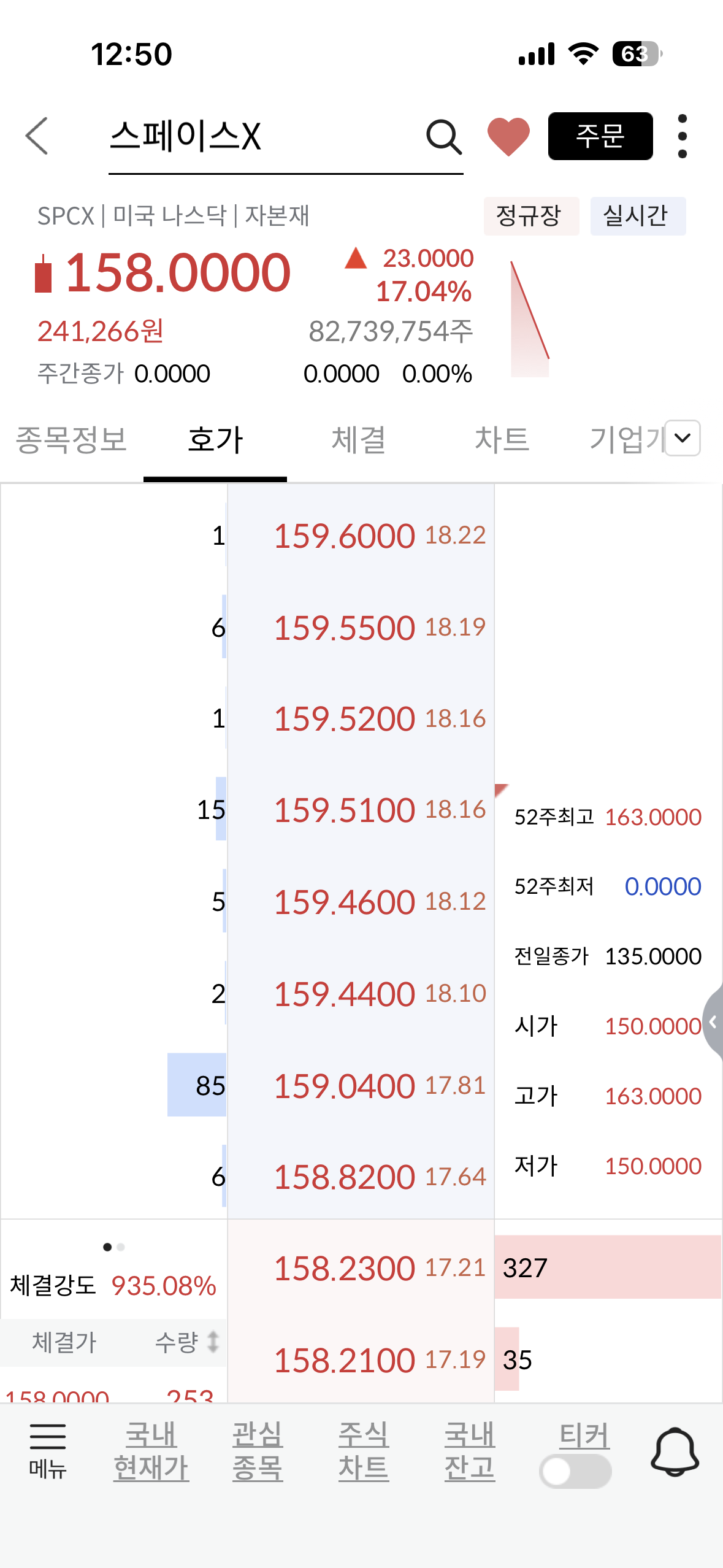
Task: Tap the 주문 order button
Action: [600, 136]
